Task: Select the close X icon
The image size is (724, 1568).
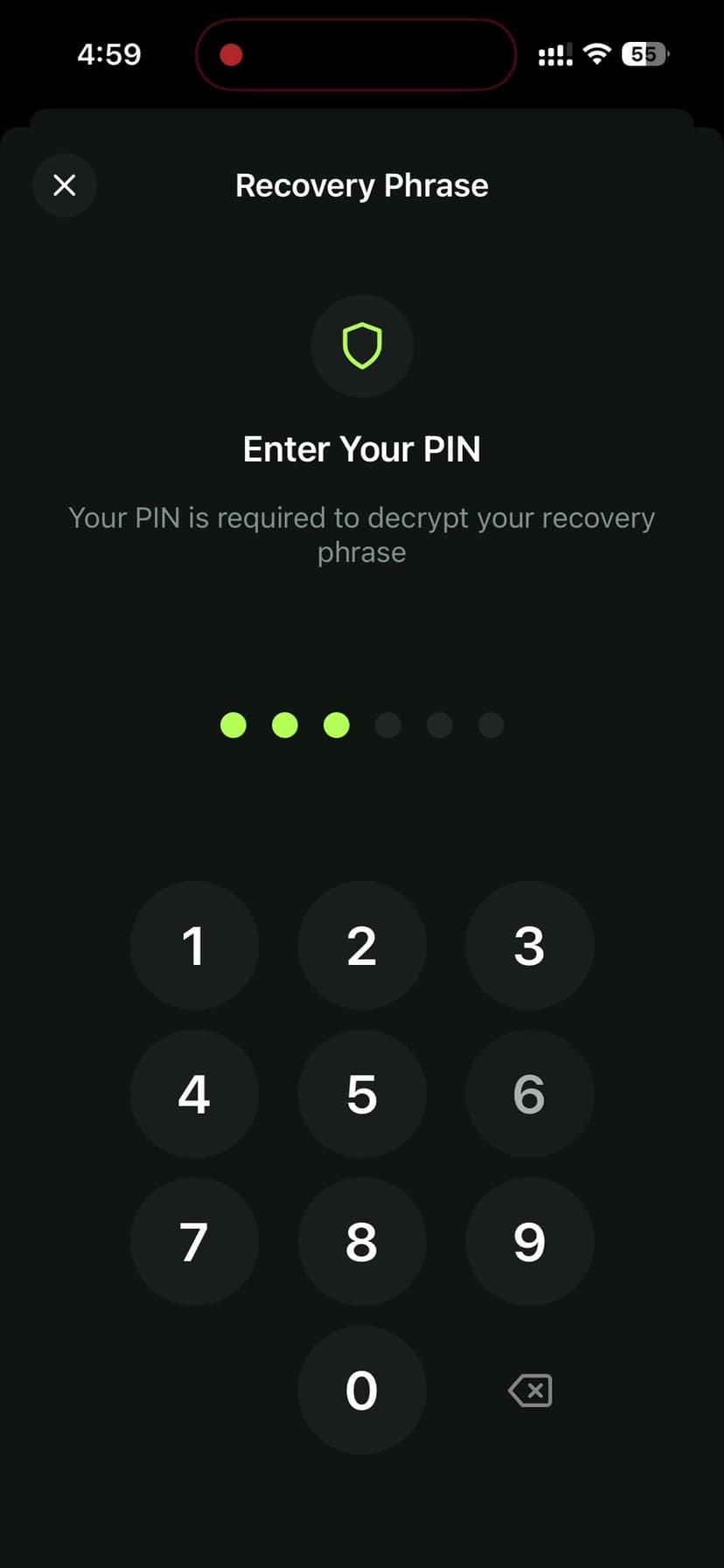Action: [65, 185]
